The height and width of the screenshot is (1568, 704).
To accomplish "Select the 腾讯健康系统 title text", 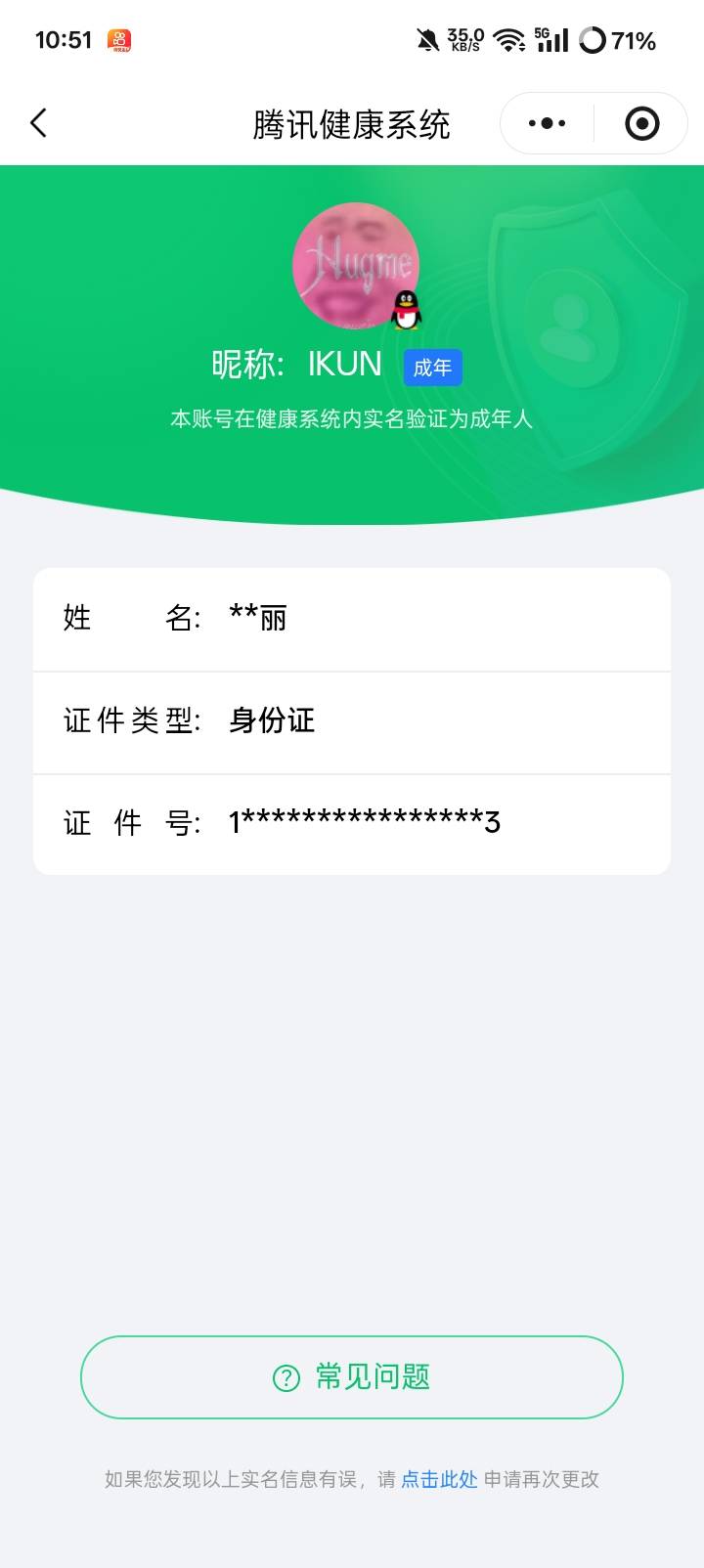I will (x=350, y=124).
